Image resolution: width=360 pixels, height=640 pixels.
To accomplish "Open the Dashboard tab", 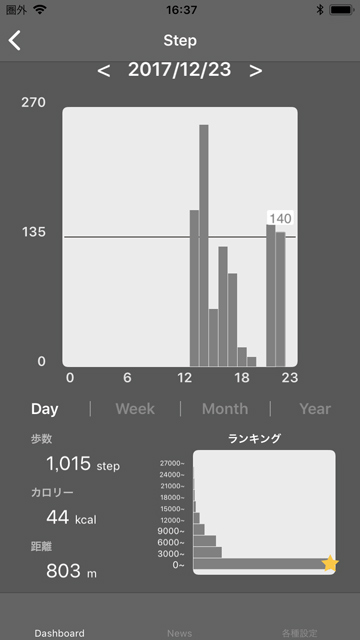I will pyautogui.click(x=60, y=633).
